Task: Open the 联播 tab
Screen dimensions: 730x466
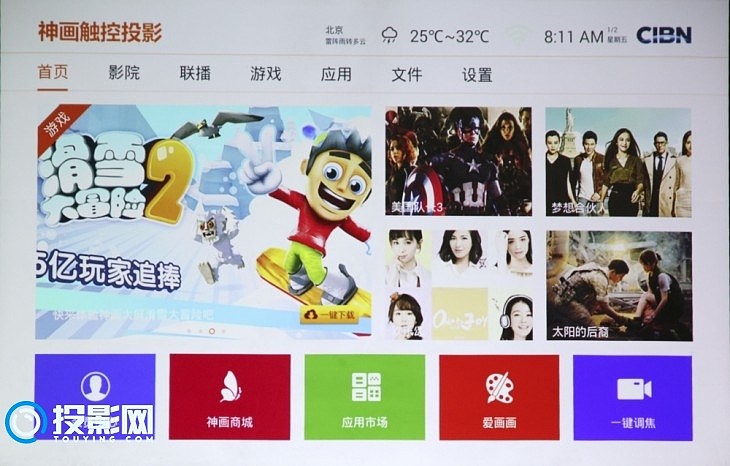Action: coord(195,73)
